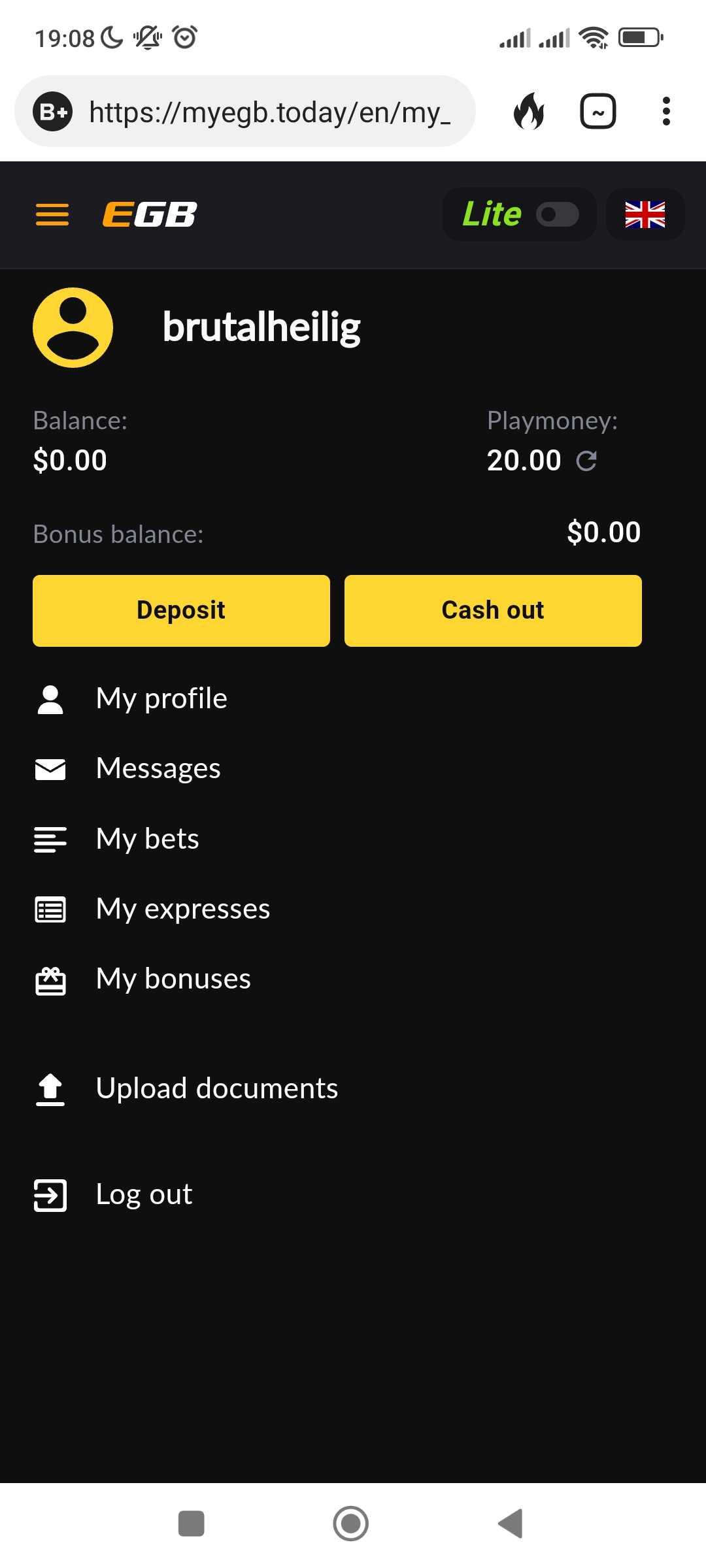Open the browser tab switcher
This screenshot has height=1568, width=706.
[597, 112]
